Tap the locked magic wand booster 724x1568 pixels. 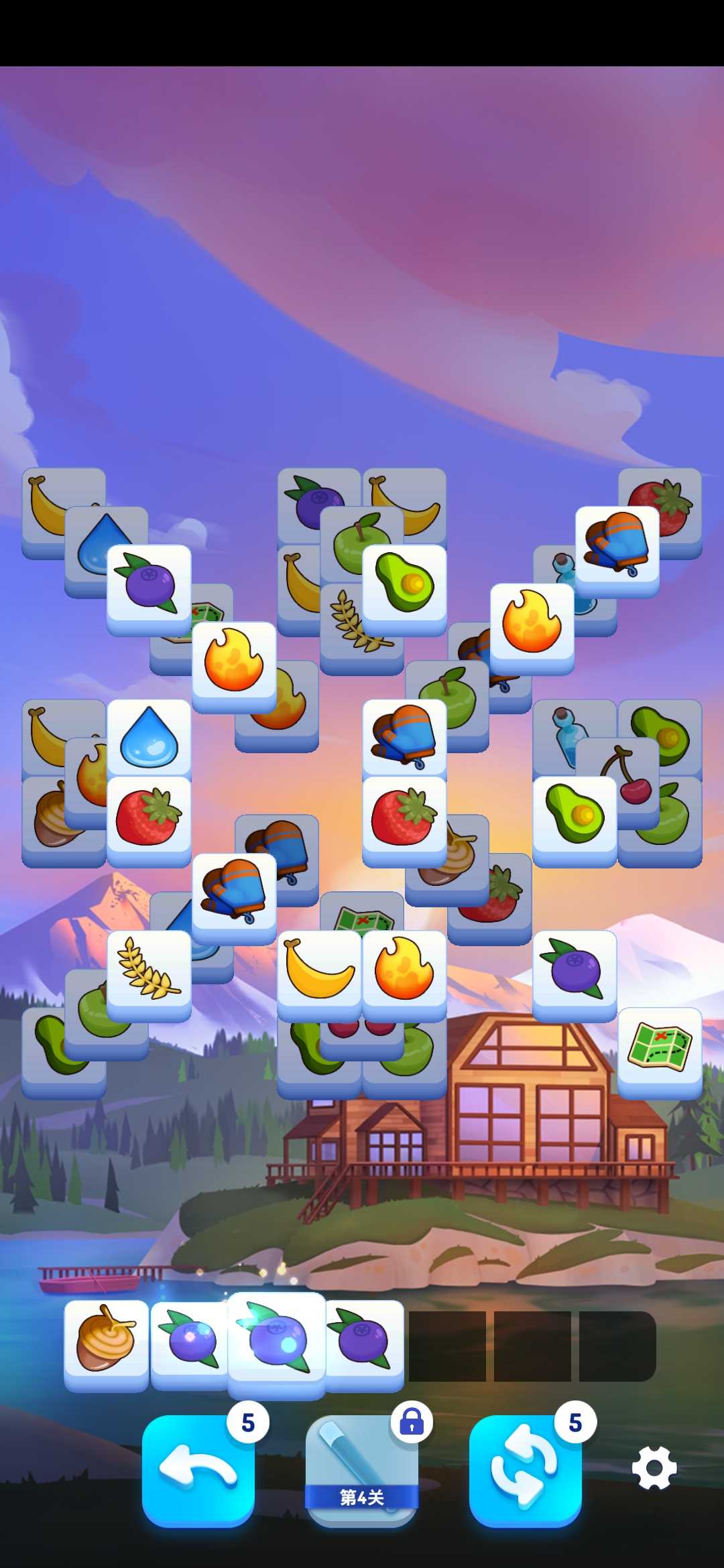coord(362,1470)
